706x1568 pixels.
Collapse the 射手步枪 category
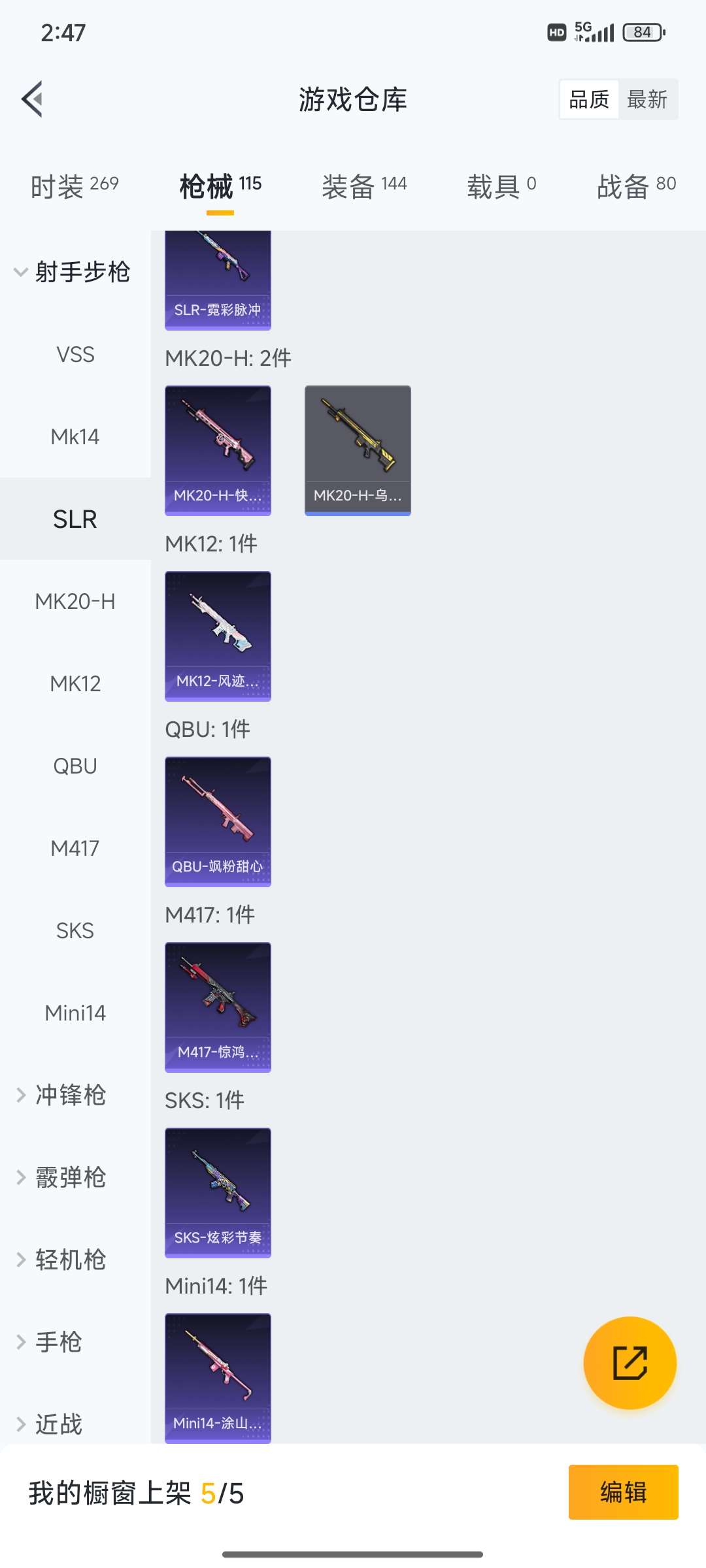coord(73,272)
